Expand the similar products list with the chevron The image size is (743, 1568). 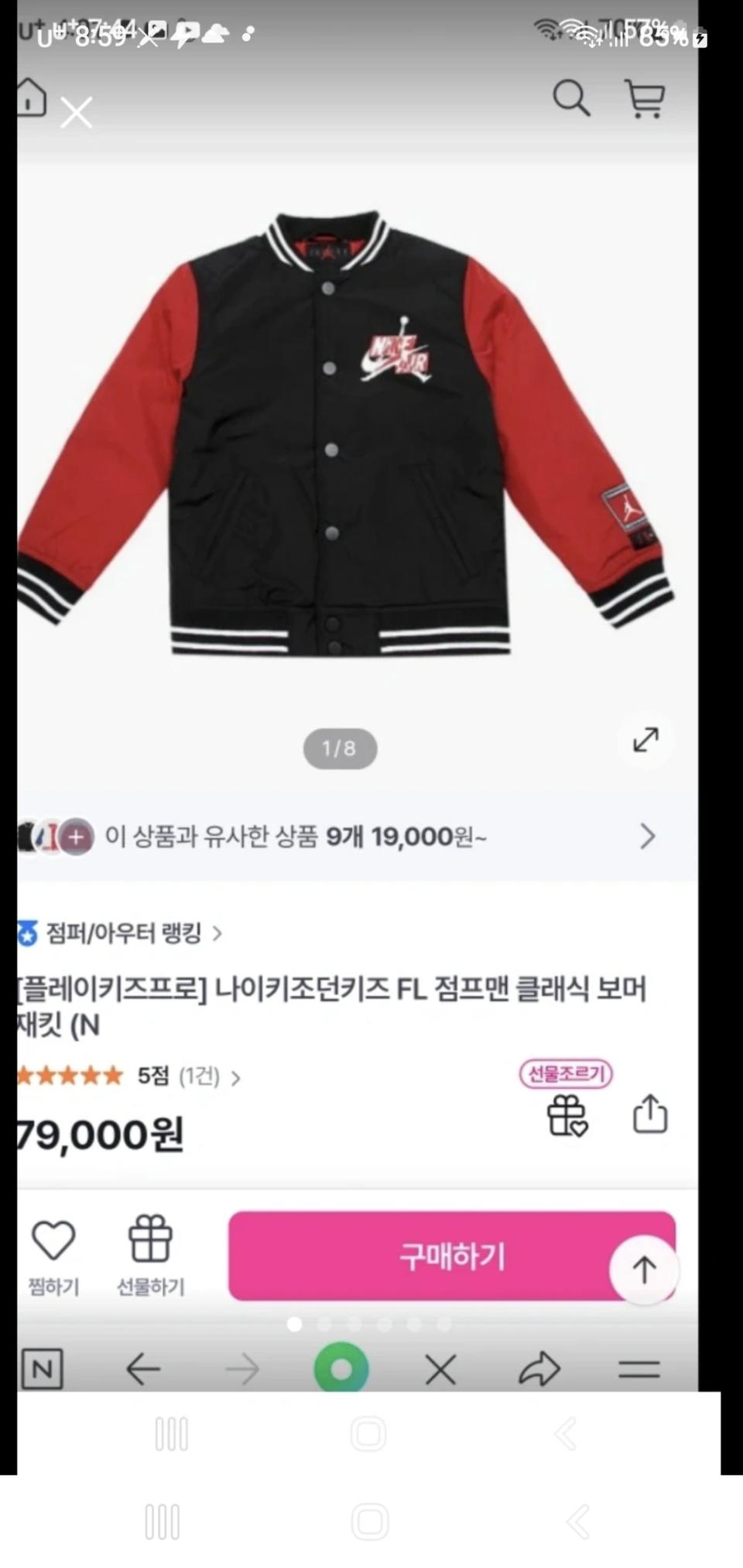click(648, 837)
